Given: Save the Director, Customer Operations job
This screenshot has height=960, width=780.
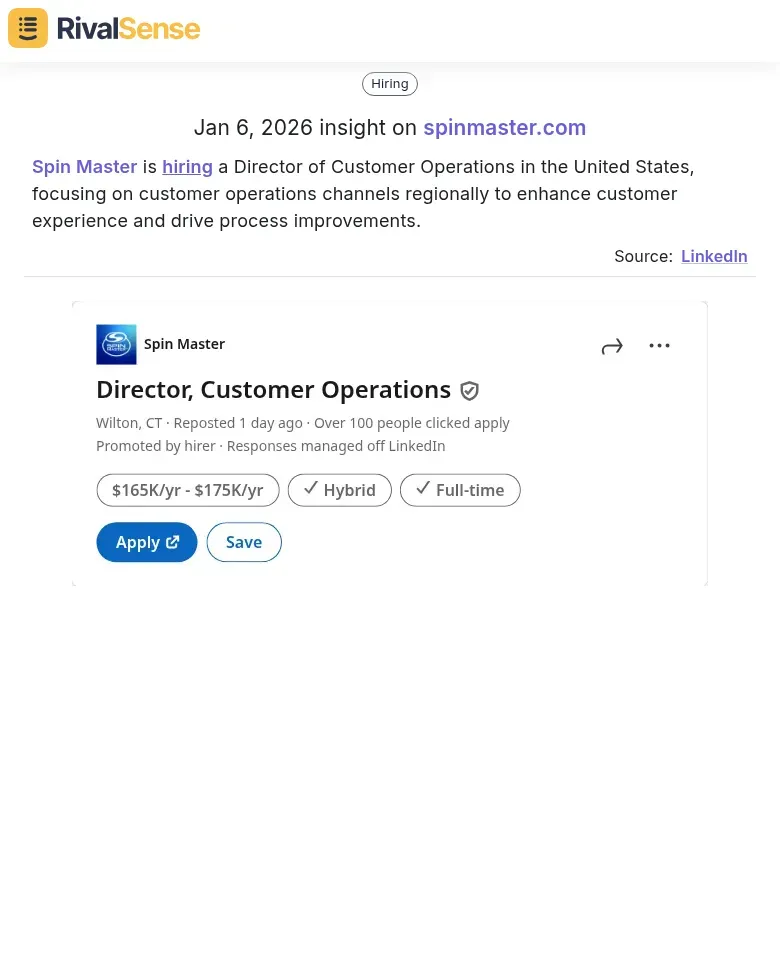Looking at the screenshot, I should (x=243, y=541).
